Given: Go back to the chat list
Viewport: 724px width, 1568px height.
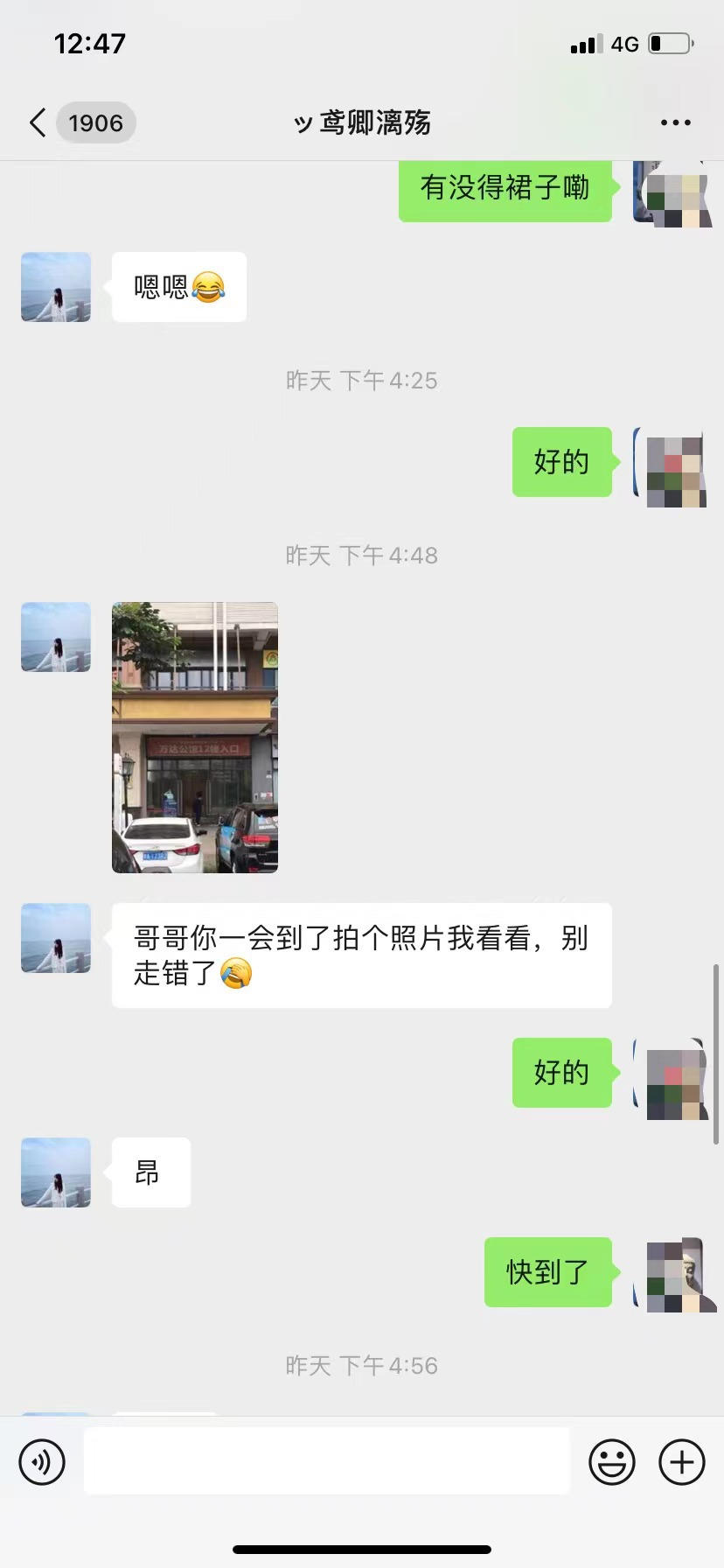Looking at the screenshot, I should click(38, 122).
